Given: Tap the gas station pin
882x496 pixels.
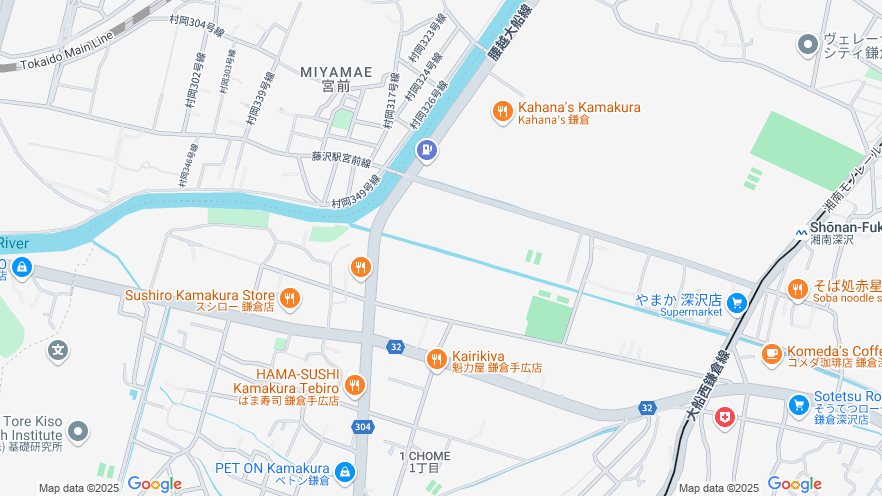Looking at the screenshot, I should [x=427, y=150].
